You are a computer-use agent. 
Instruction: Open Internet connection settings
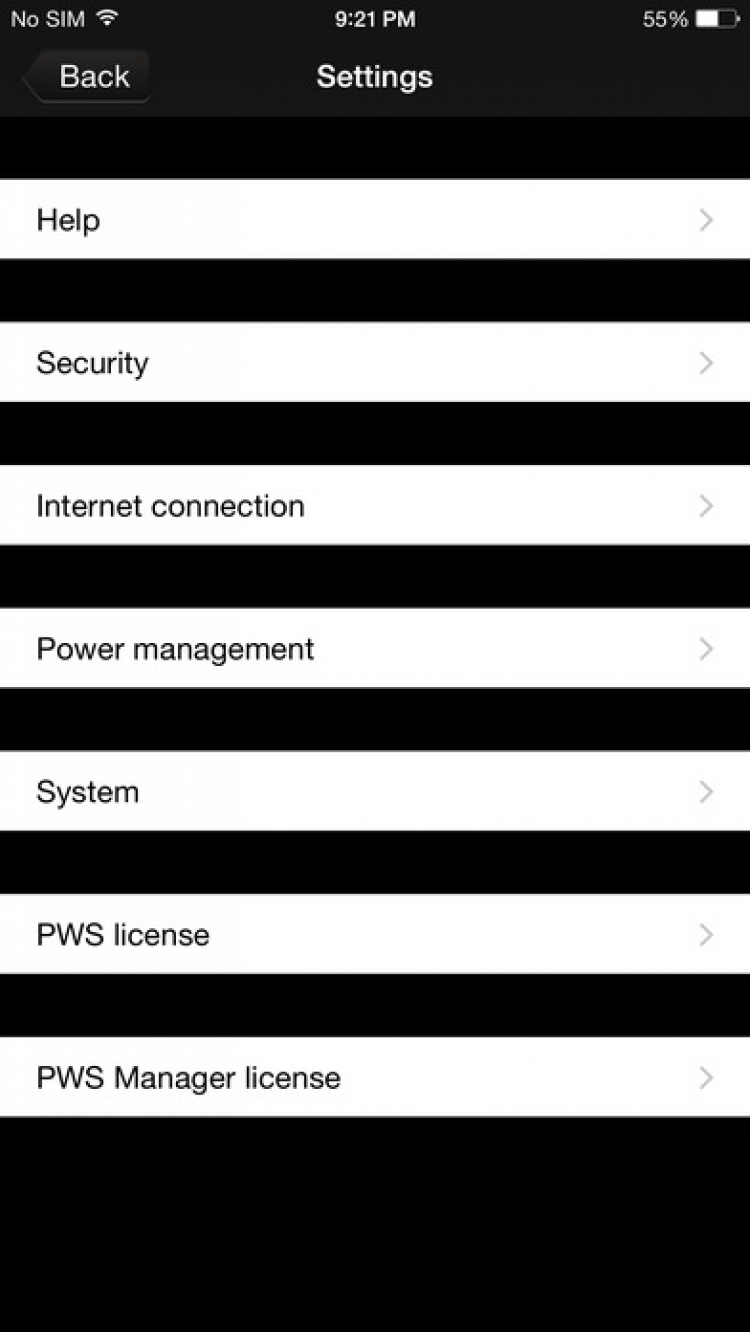pos(374,506)
